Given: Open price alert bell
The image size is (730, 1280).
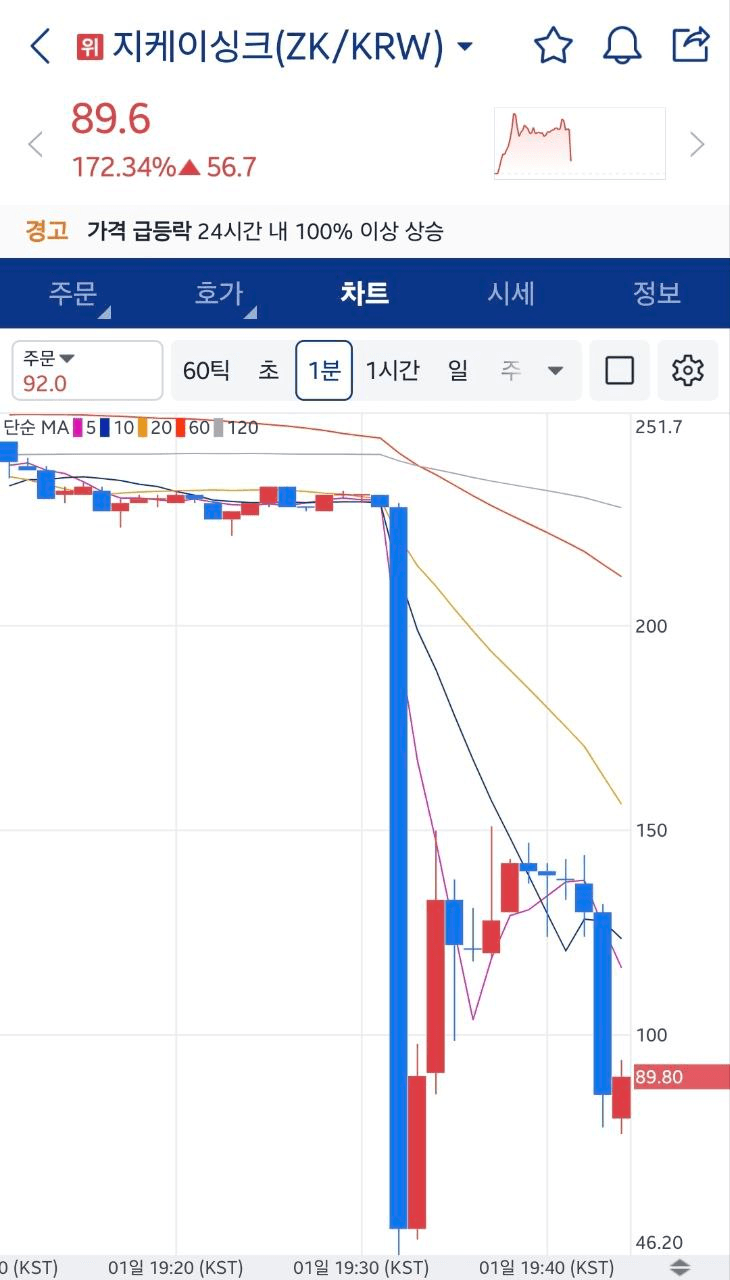Looking at the screenshot, I should coord(621,46).
